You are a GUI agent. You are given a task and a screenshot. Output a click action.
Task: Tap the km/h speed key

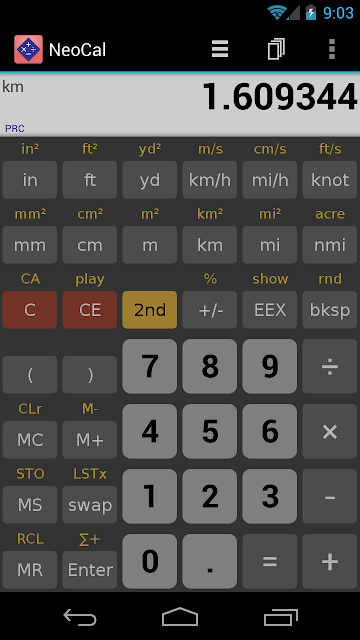tap(210, 180)
